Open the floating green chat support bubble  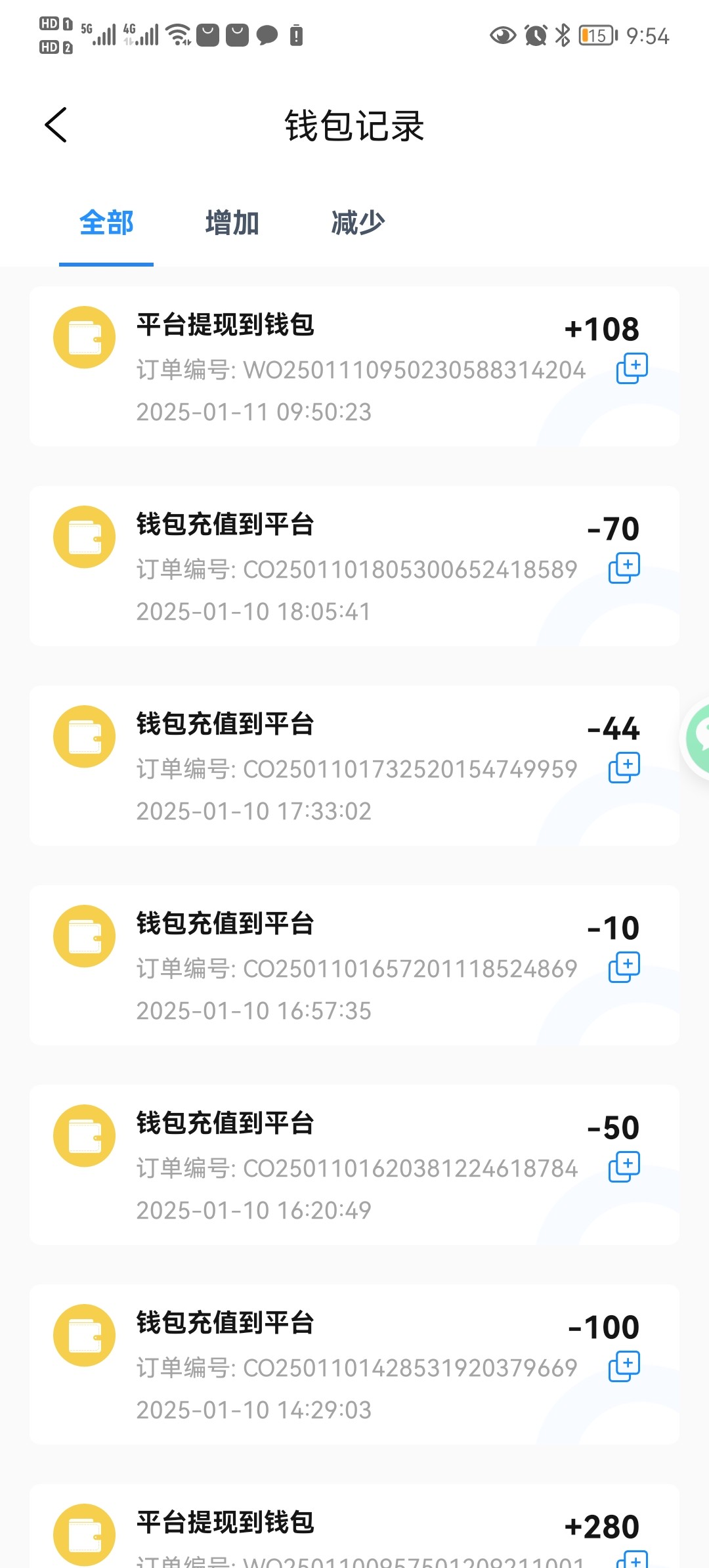click(x=698, y=739)
